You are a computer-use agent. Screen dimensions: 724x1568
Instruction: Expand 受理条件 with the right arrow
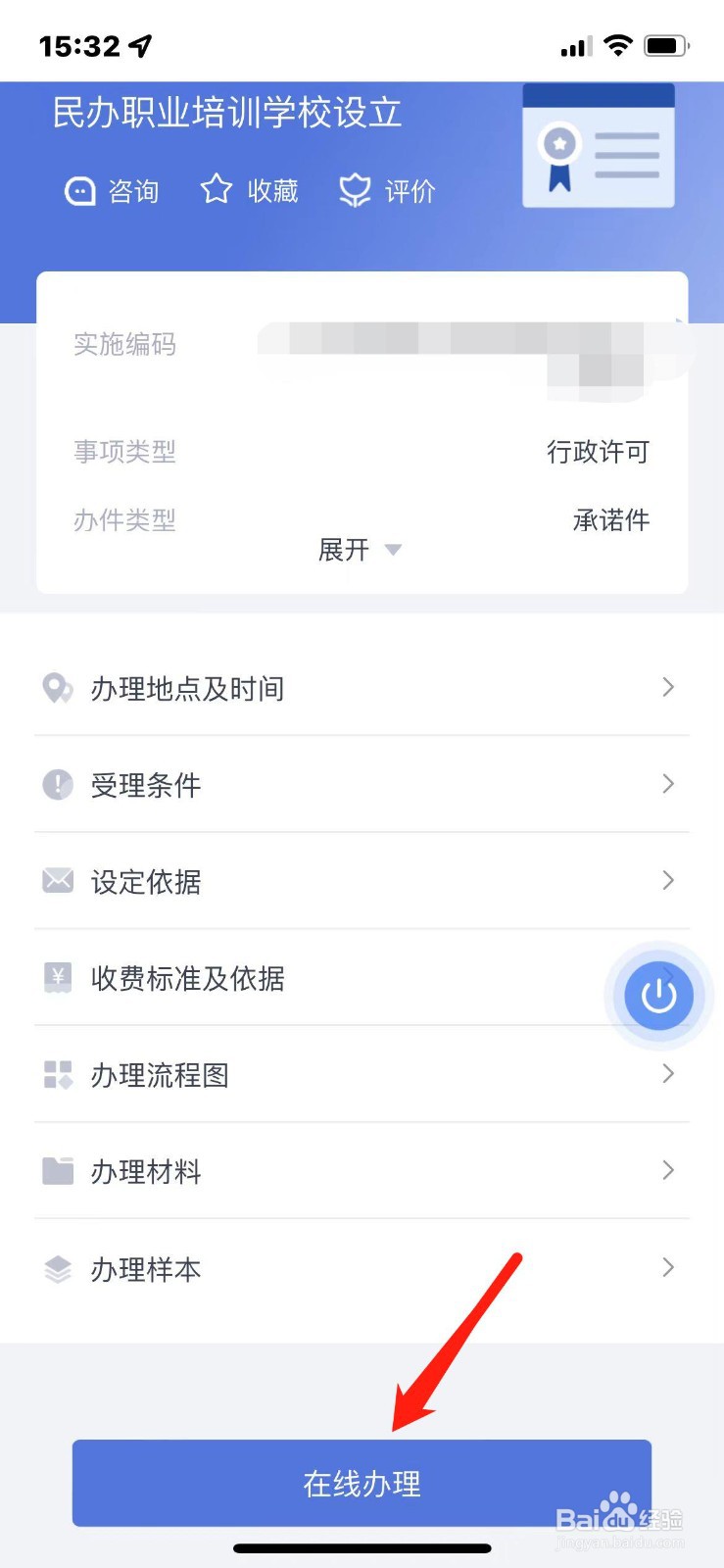tap(669, 784)
